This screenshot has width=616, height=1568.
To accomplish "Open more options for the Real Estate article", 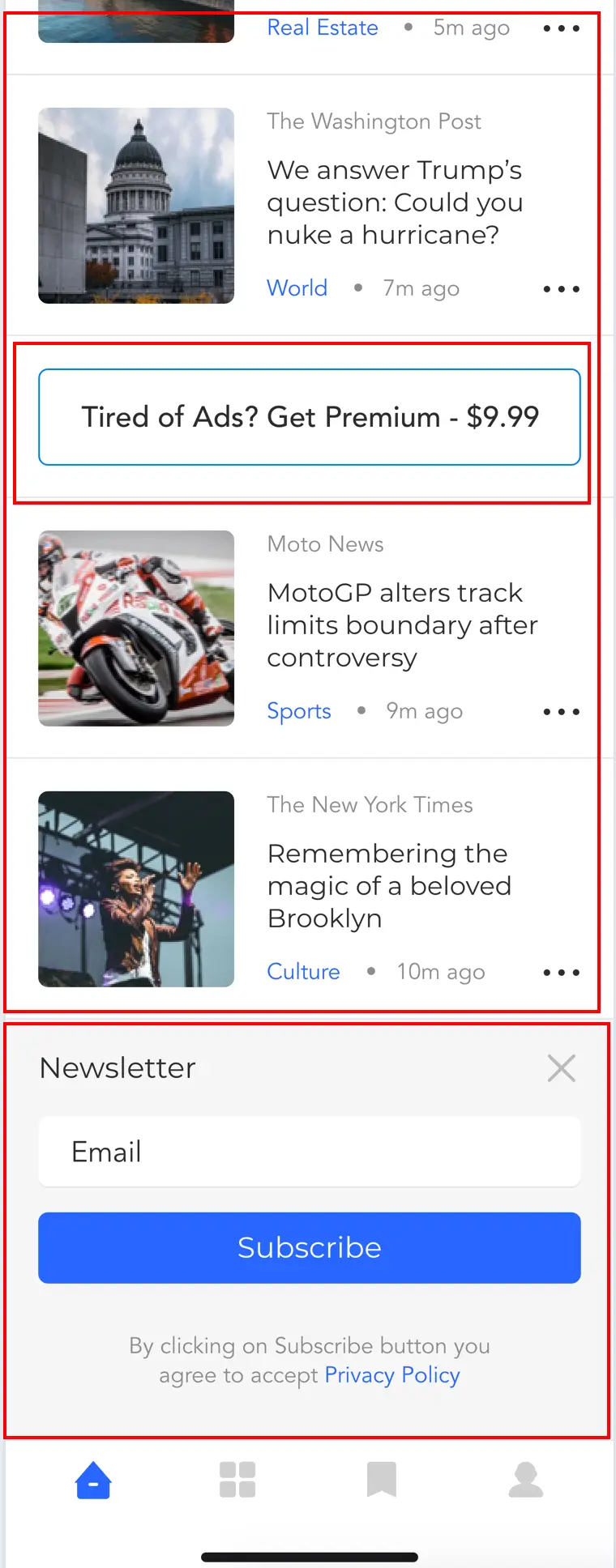I will pyautogui.click(x=561, y=28).
